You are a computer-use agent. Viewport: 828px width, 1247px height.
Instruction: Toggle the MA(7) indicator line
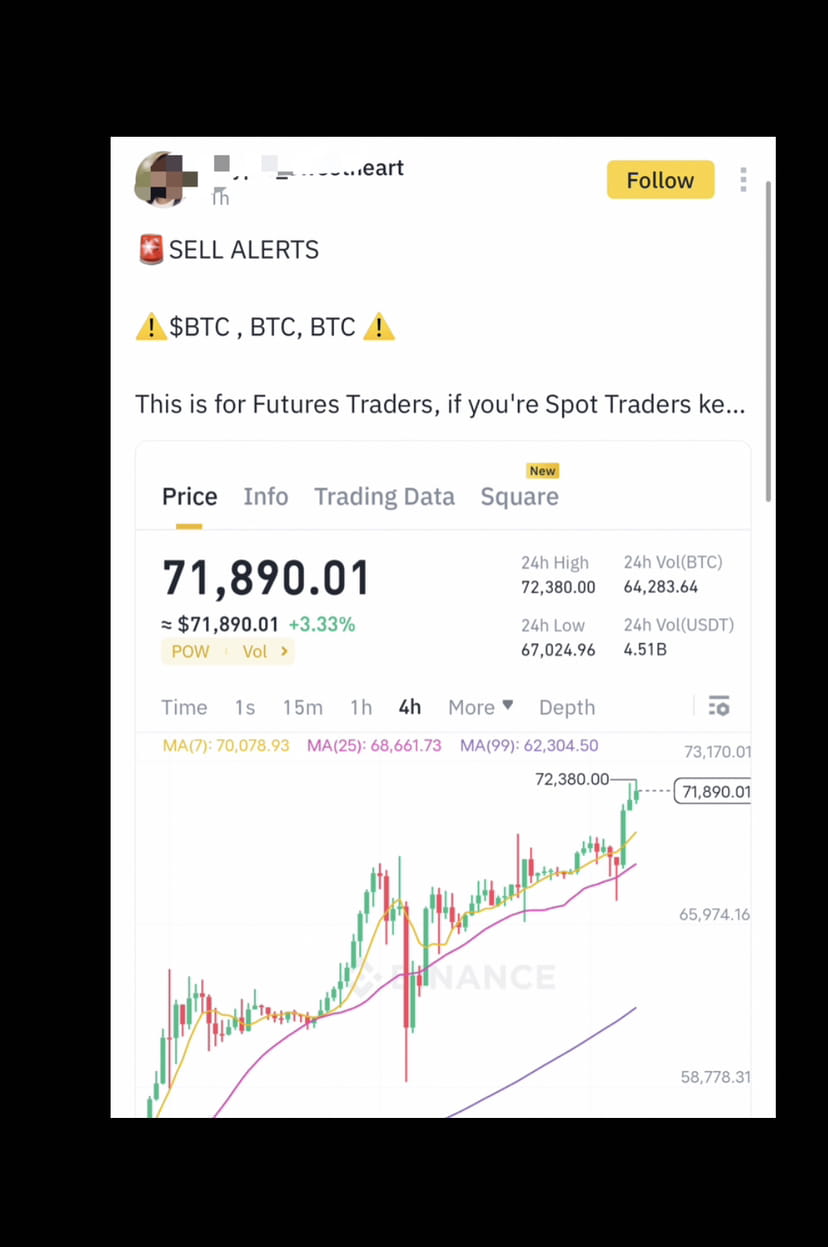pos(225,745)
